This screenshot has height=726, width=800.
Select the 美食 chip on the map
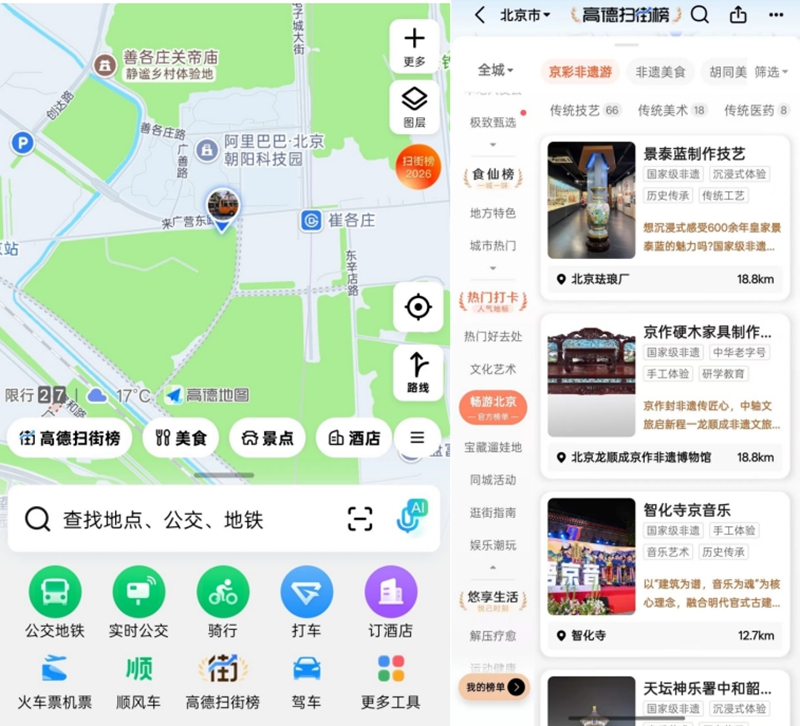181,438
